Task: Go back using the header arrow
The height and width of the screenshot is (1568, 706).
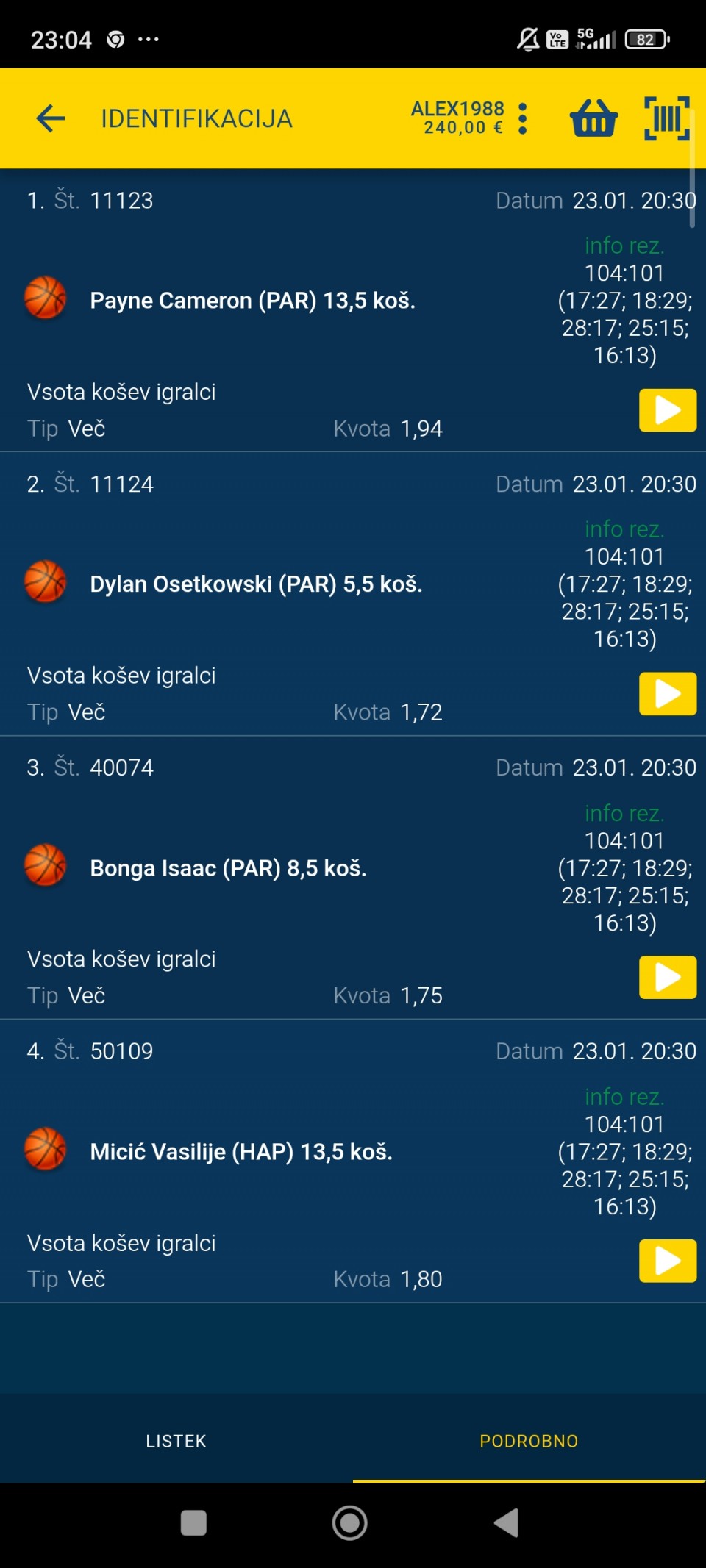Action: [51, 118]
